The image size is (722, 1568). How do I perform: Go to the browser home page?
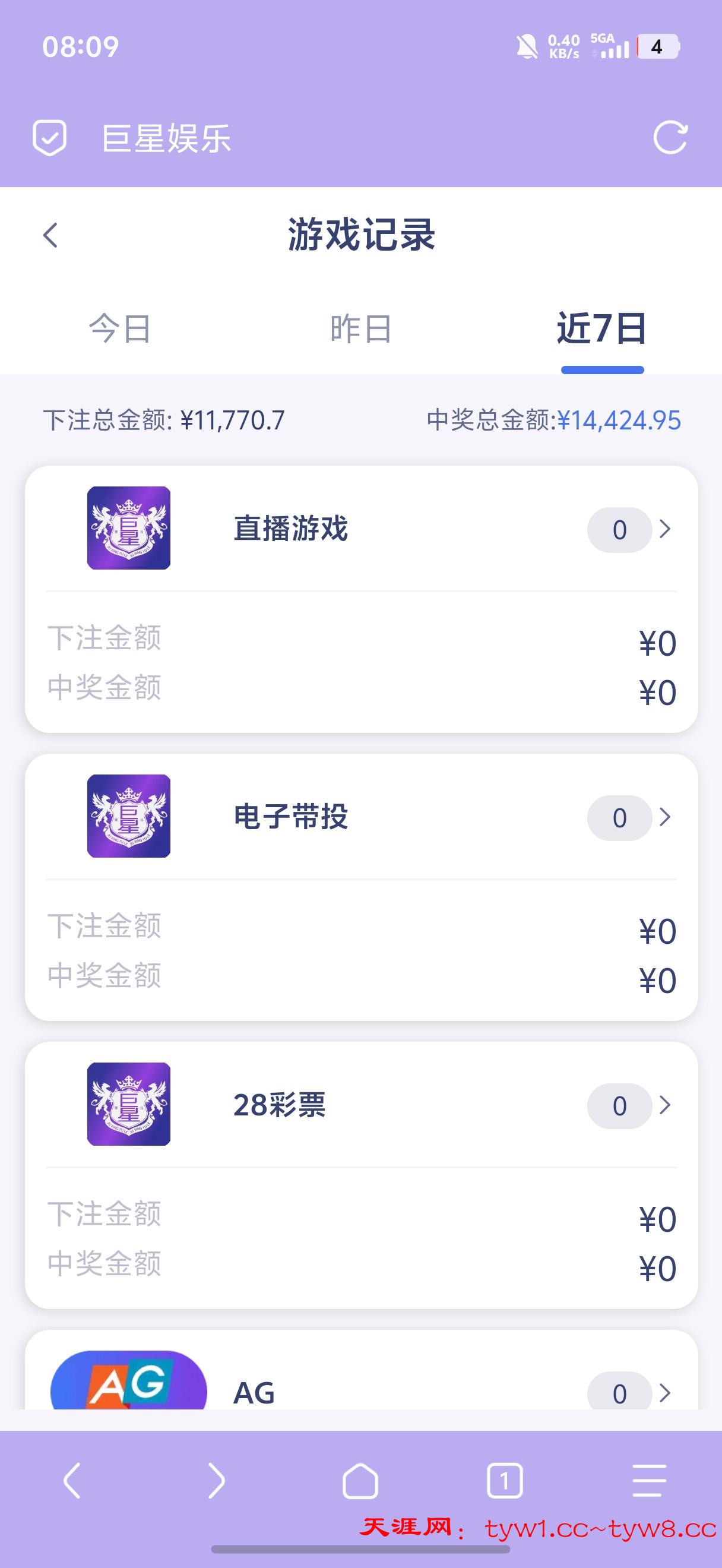pos(360,1480)
